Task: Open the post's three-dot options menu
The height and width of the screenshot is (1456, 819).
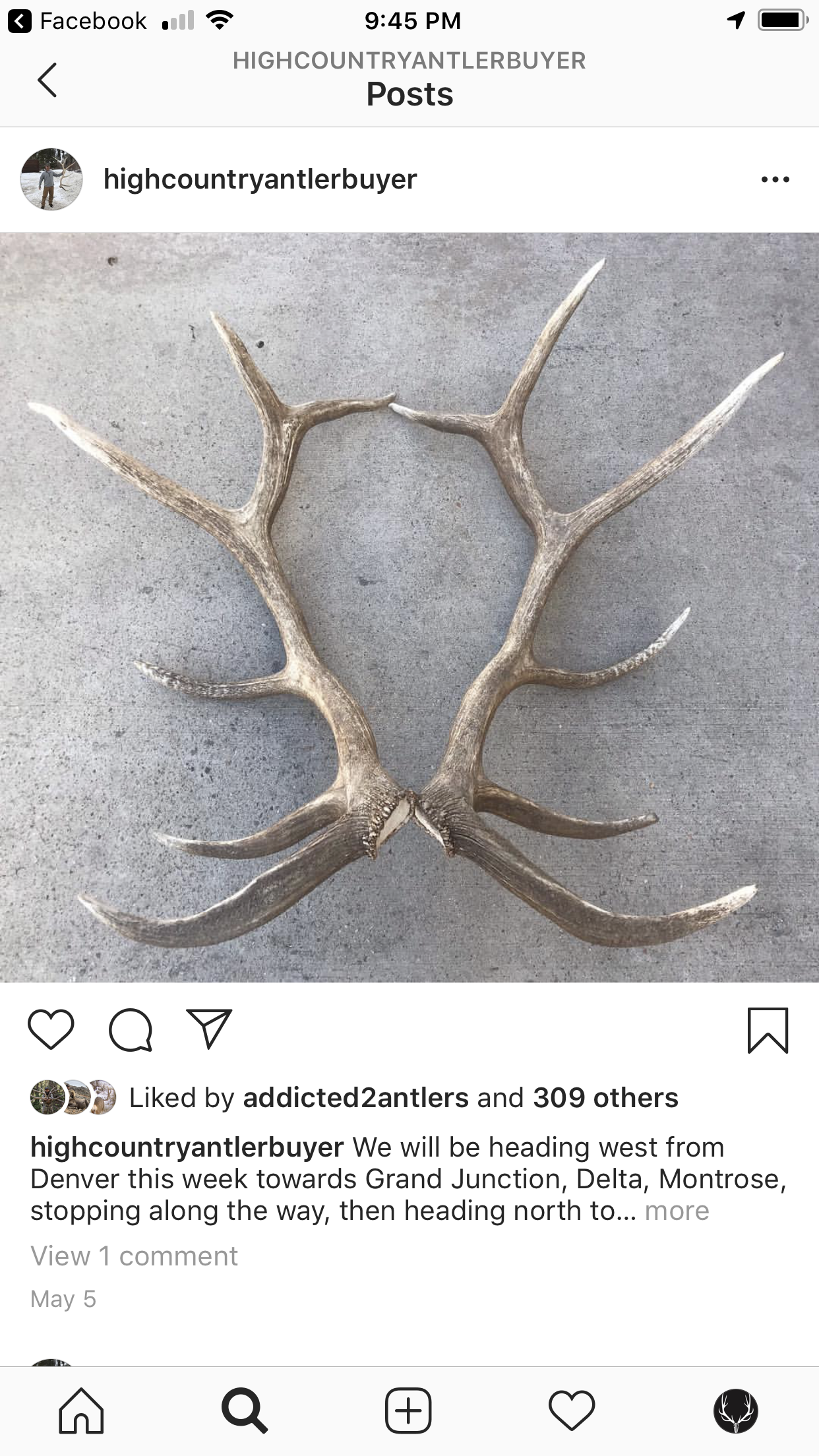Action: (x=775, y=179)
